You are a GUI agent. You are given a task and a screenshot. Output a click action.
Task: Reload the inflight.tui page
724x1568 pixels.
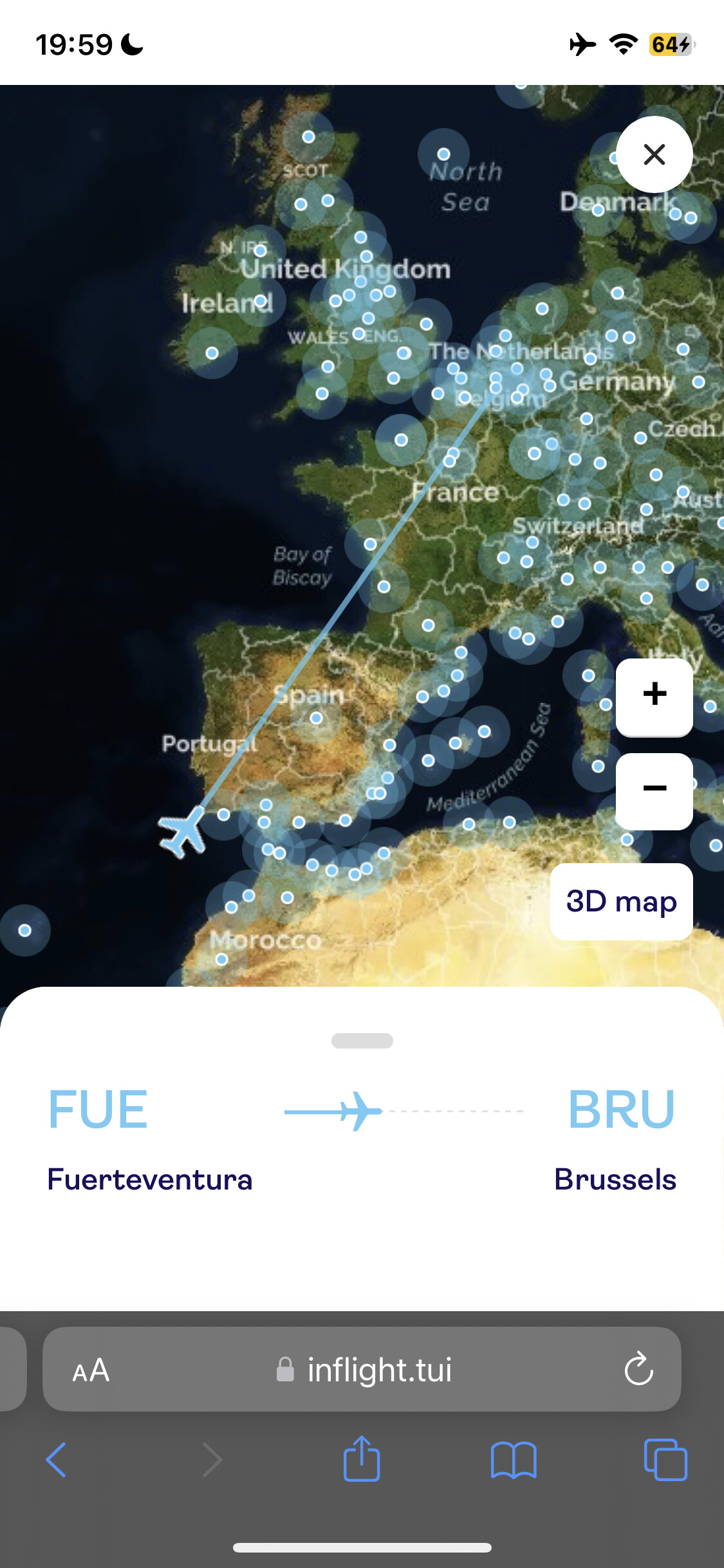pyautogui.click(x=638, y=1368)
